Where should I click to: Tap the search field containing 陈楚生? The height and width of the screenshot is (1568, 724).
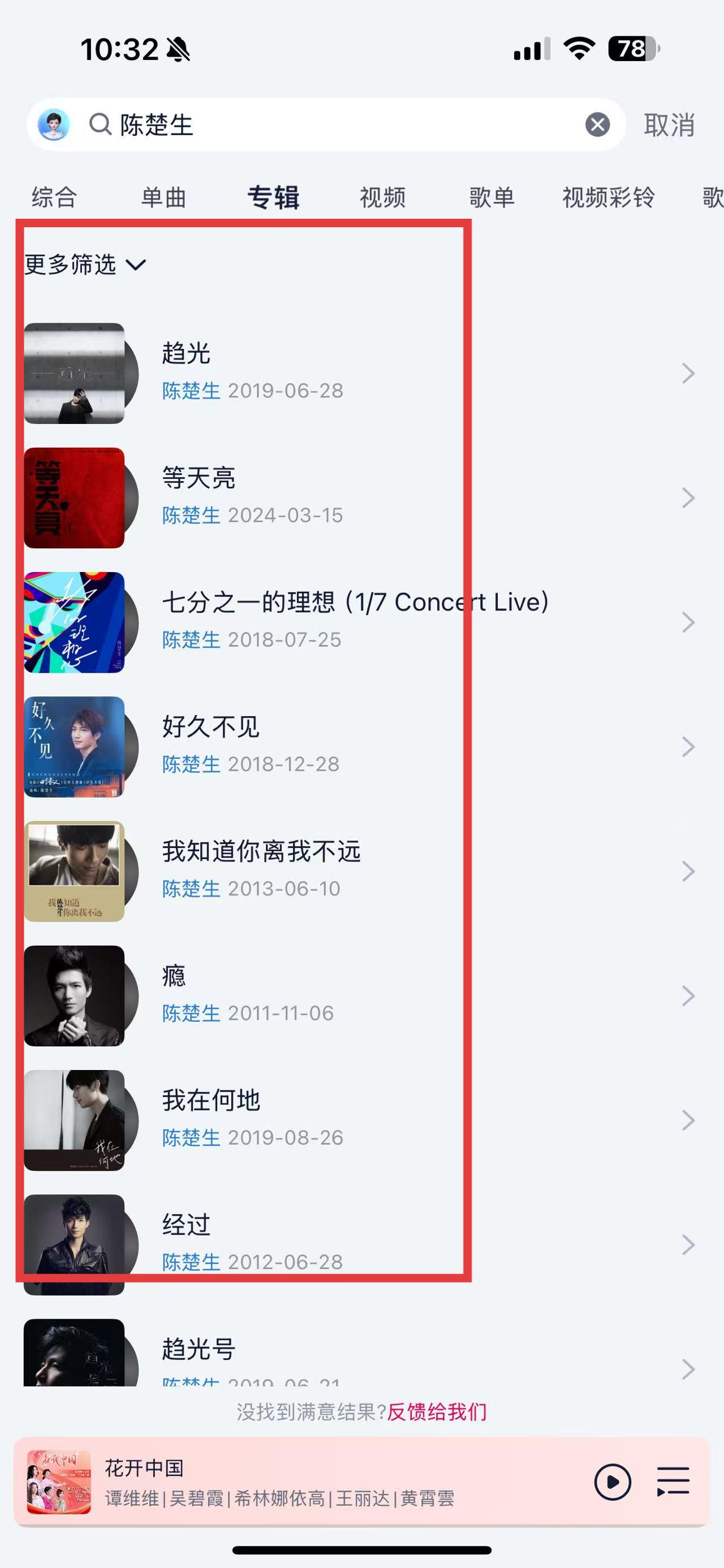[341, 125]
